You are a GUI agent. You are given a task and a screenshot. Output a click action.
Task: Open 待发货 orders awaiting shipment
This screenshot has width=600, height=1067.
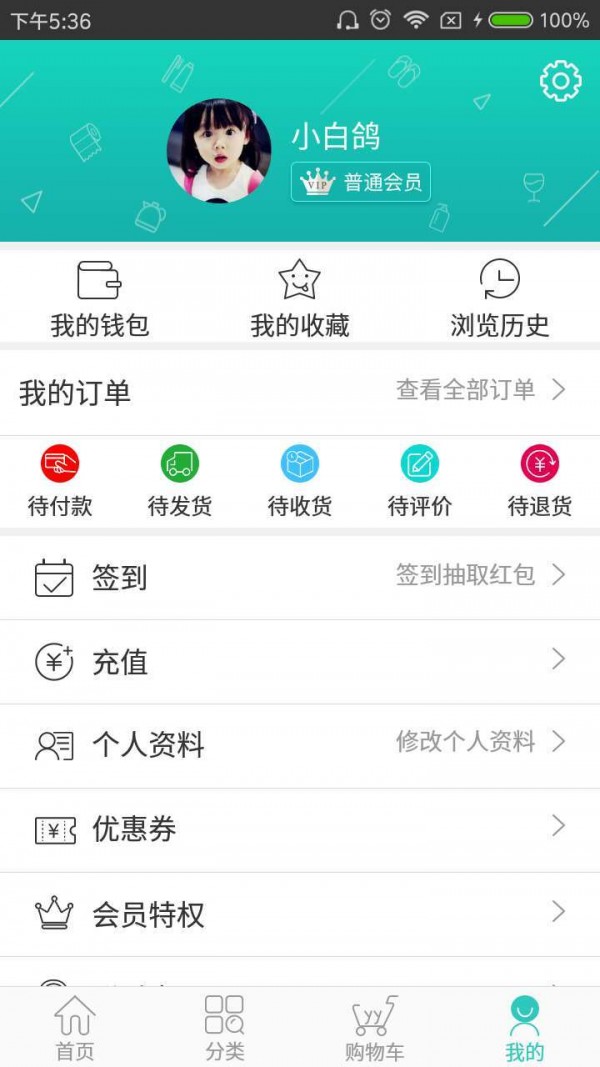[180, 481]
